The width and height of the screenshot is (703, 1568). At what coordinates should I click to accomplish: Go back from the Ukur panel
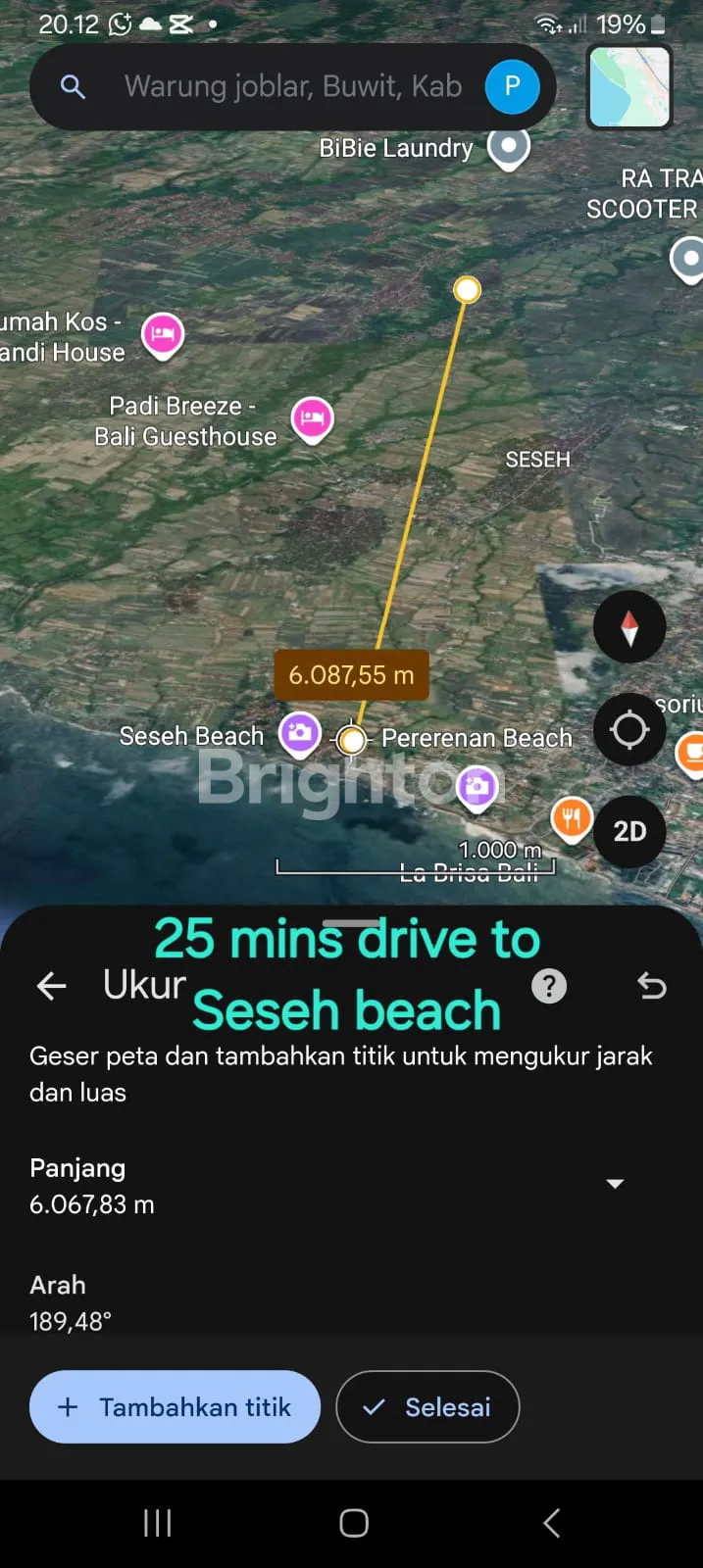(51, 986)
